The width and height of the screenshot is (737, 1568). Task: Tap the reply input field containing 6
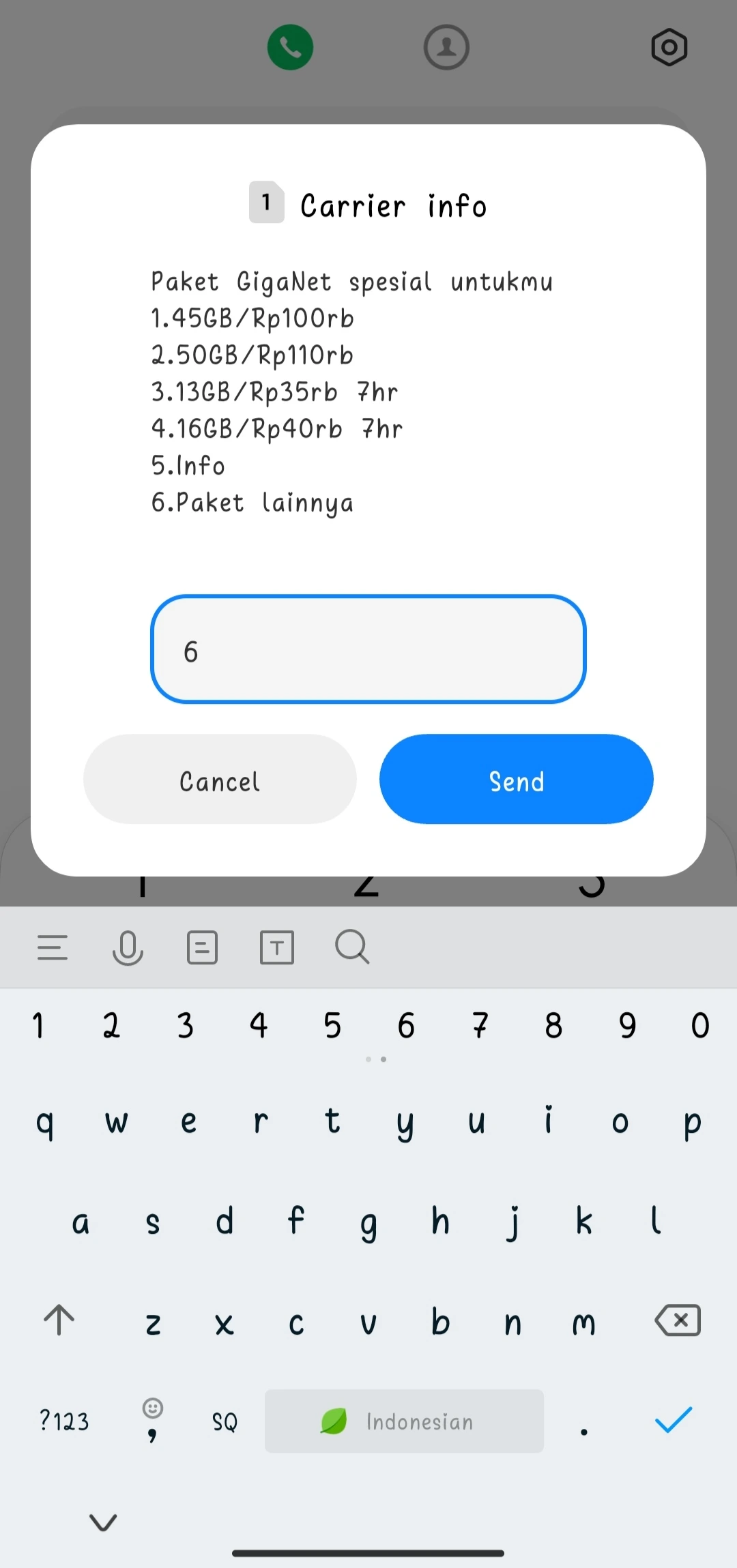click(x=369, y=649)
